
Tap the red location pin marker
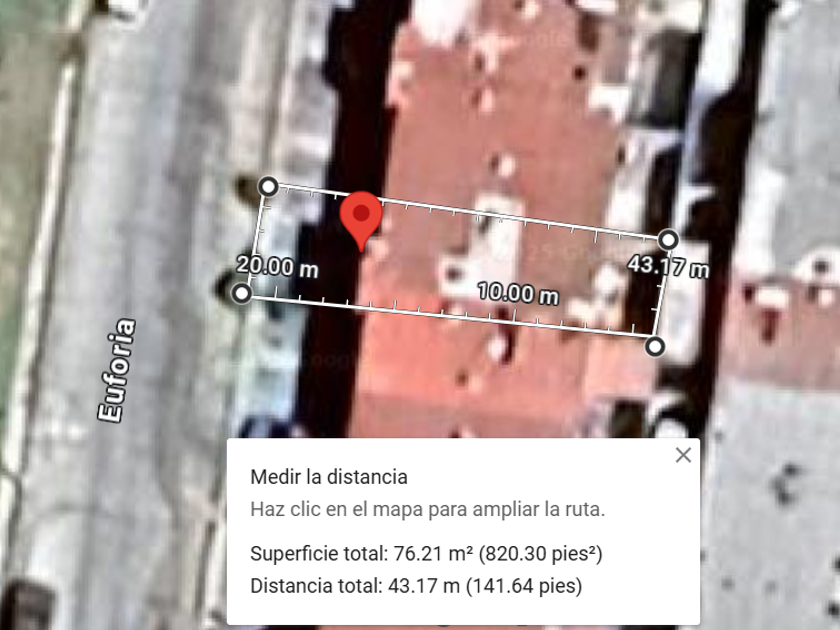(x=360, y=215)
